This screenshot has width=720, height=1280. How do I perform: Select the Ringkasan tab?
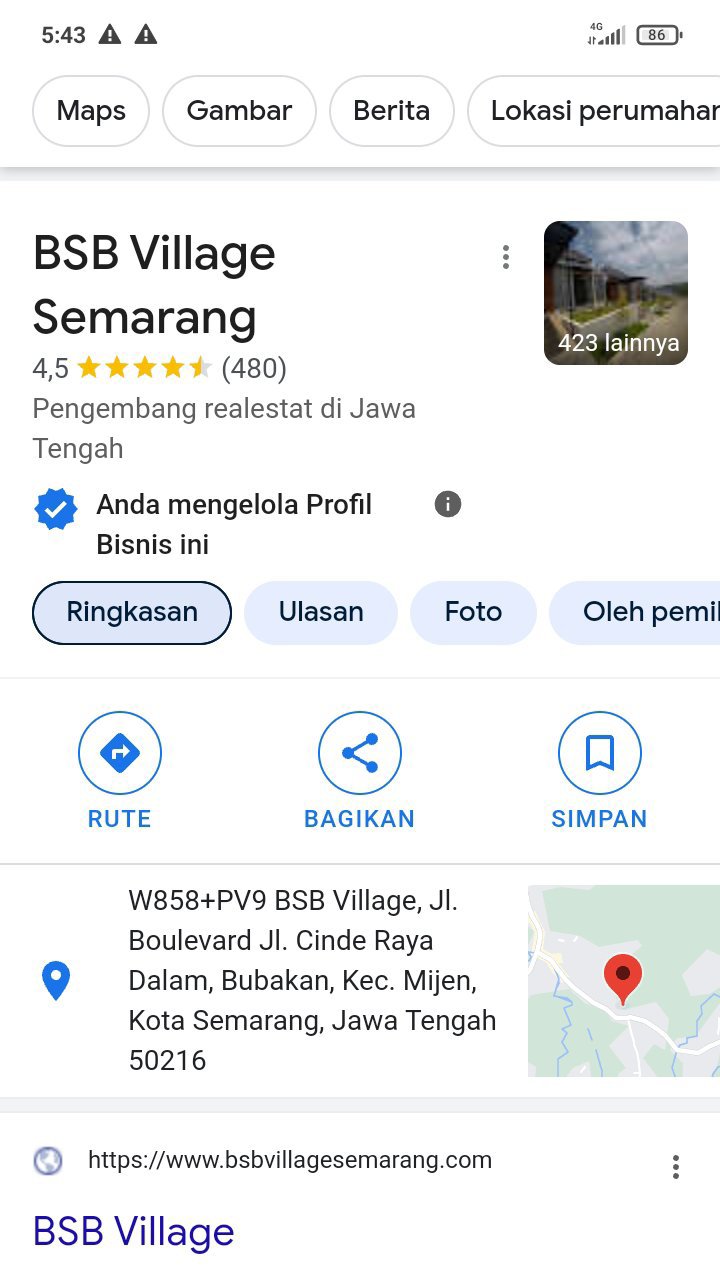click(x=132, y=612)
